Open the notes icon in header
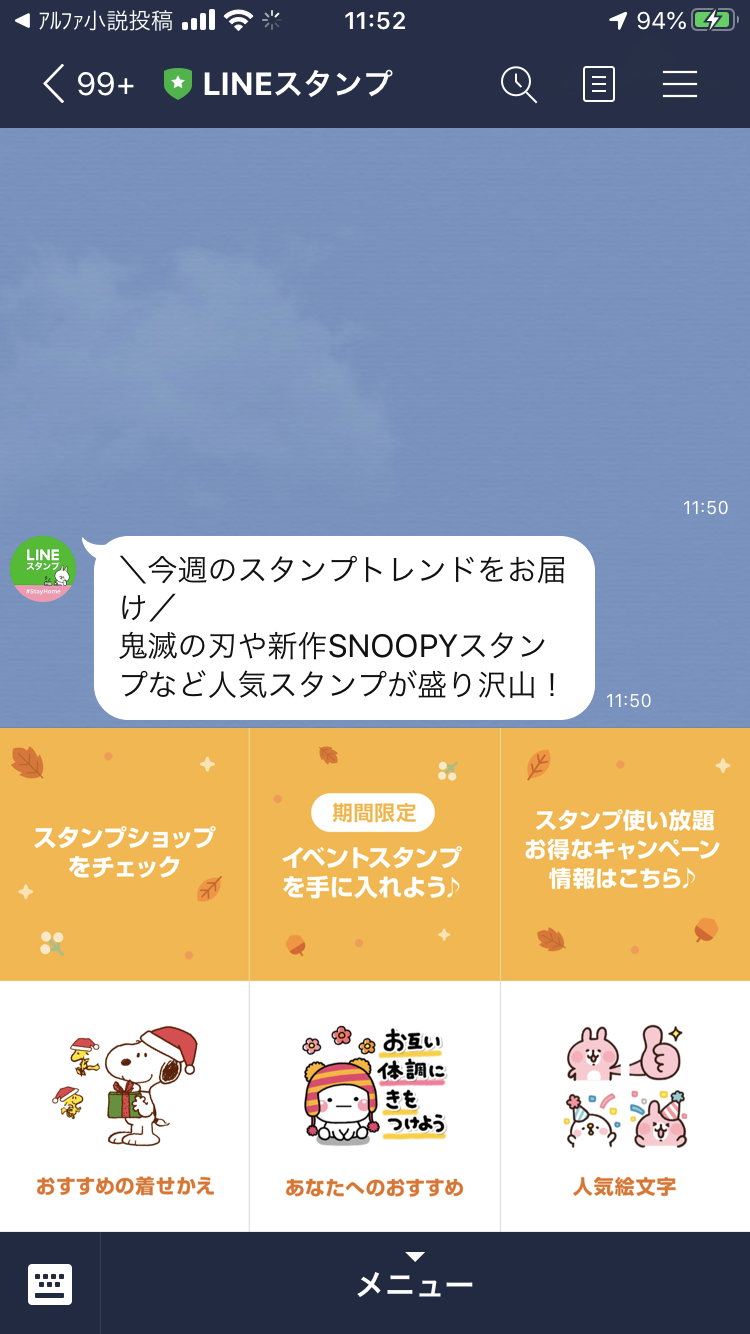Viewport: 750px width, 1334px height. coord(599,85)
